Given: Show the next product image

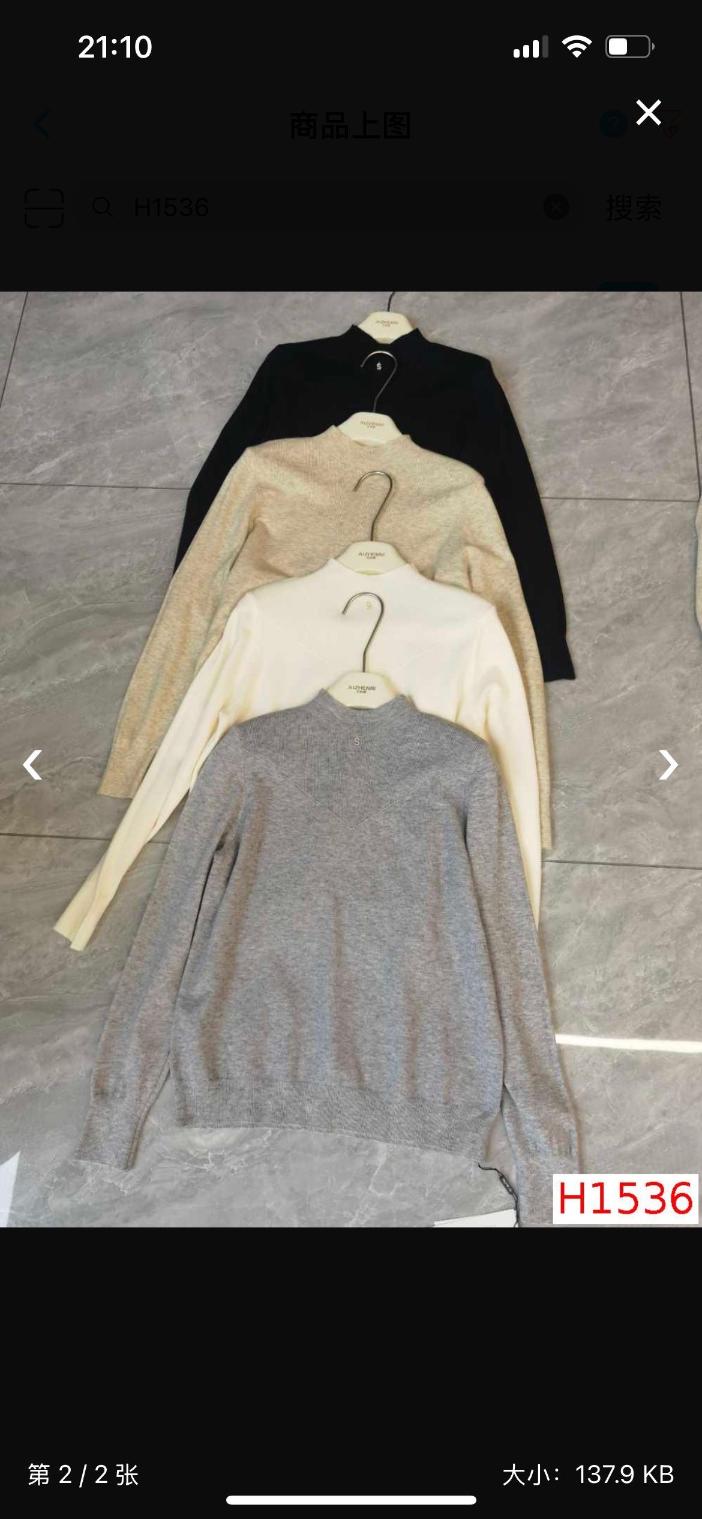Looking at the screenshot, I should (668, 765).
